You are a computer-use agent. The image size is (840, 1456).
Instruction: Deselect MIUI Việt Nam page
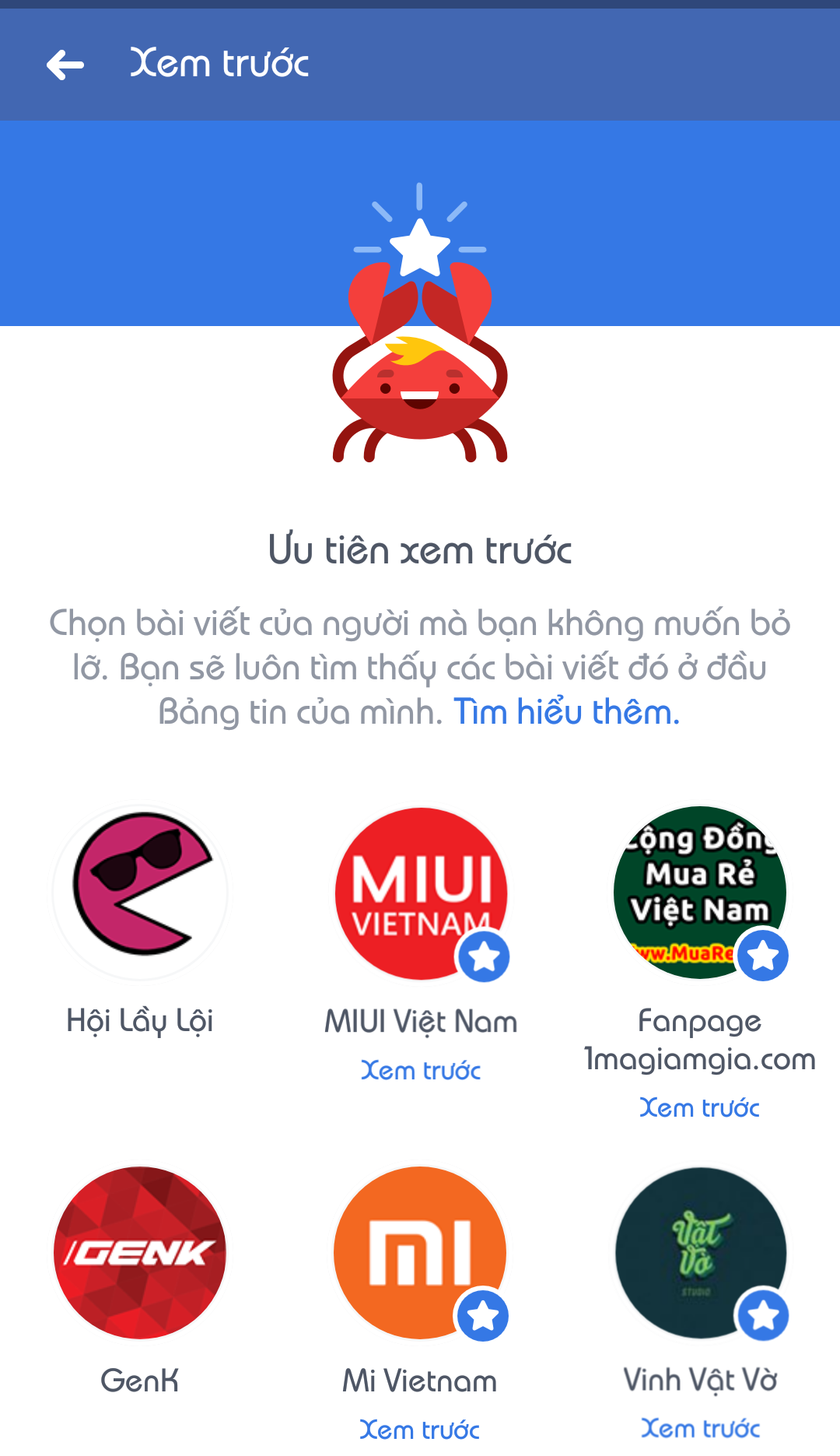421,893
